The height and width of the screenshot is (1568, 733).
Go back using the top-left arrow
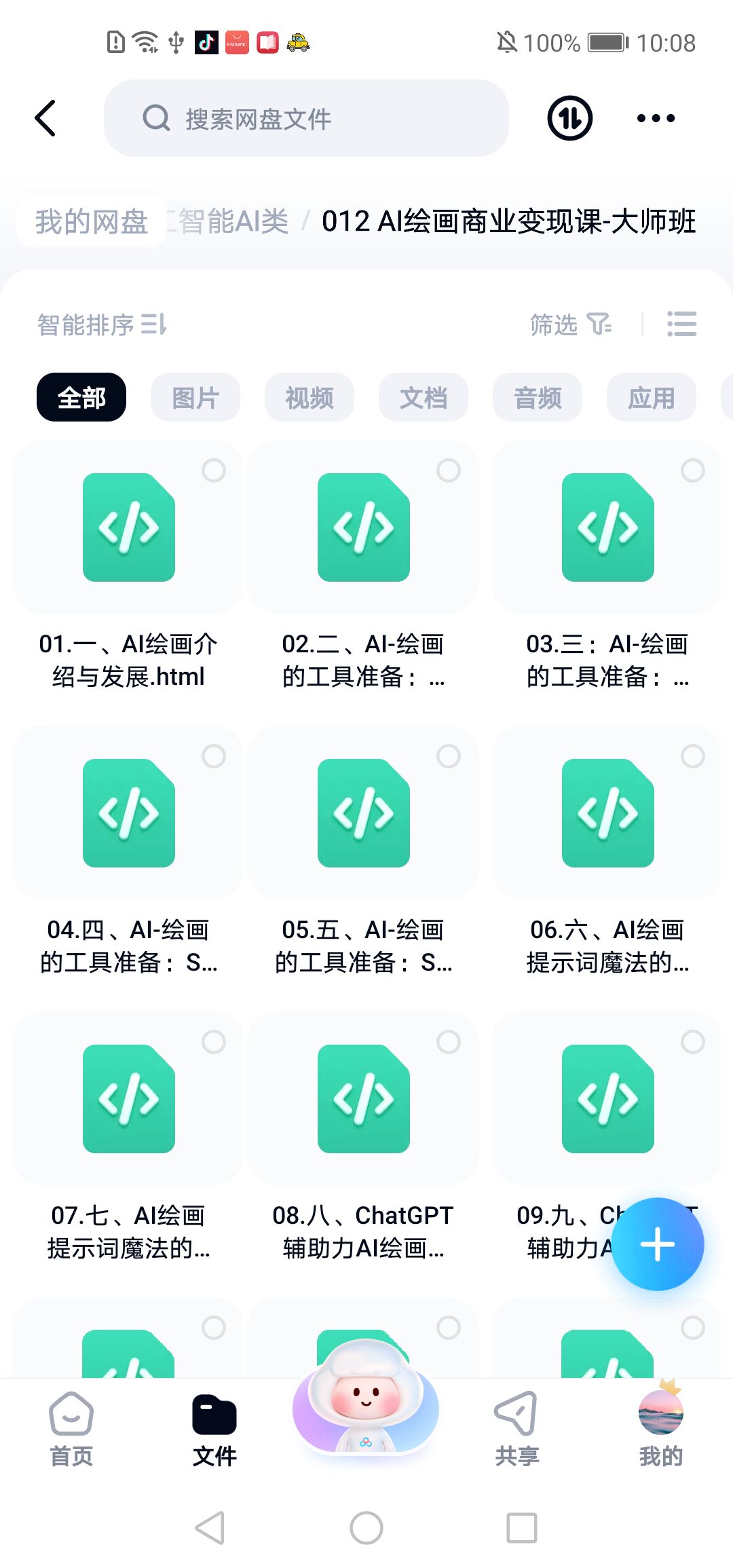[45, 118]
